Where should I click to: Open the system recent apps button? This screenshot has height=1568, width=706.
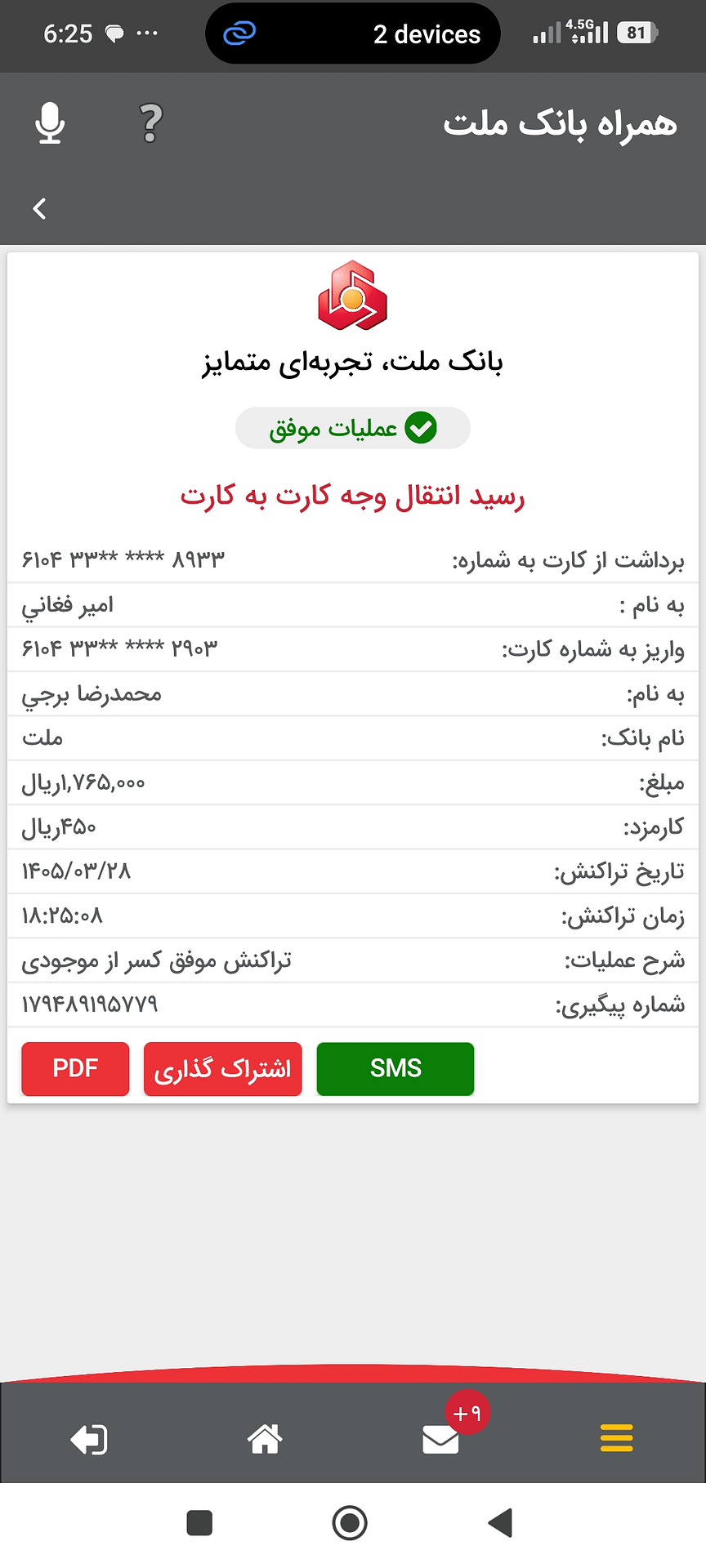[199, 1523]
